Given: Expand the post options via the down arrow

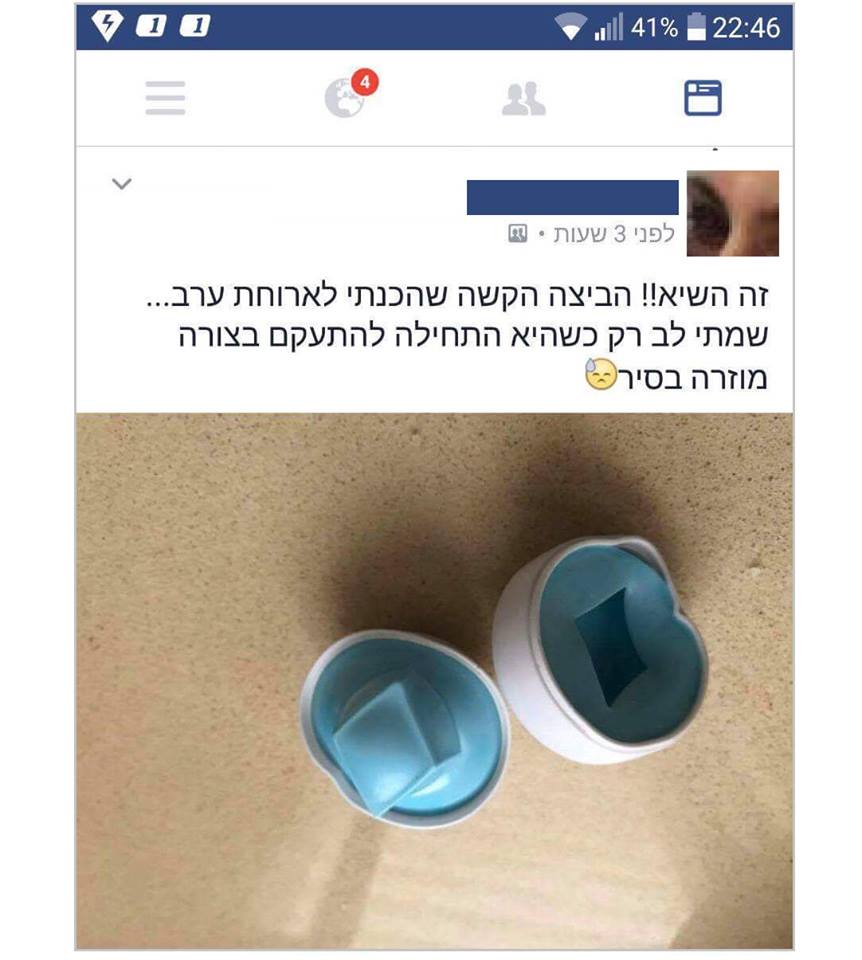Looking at the screenshot, I should point(122,185).
